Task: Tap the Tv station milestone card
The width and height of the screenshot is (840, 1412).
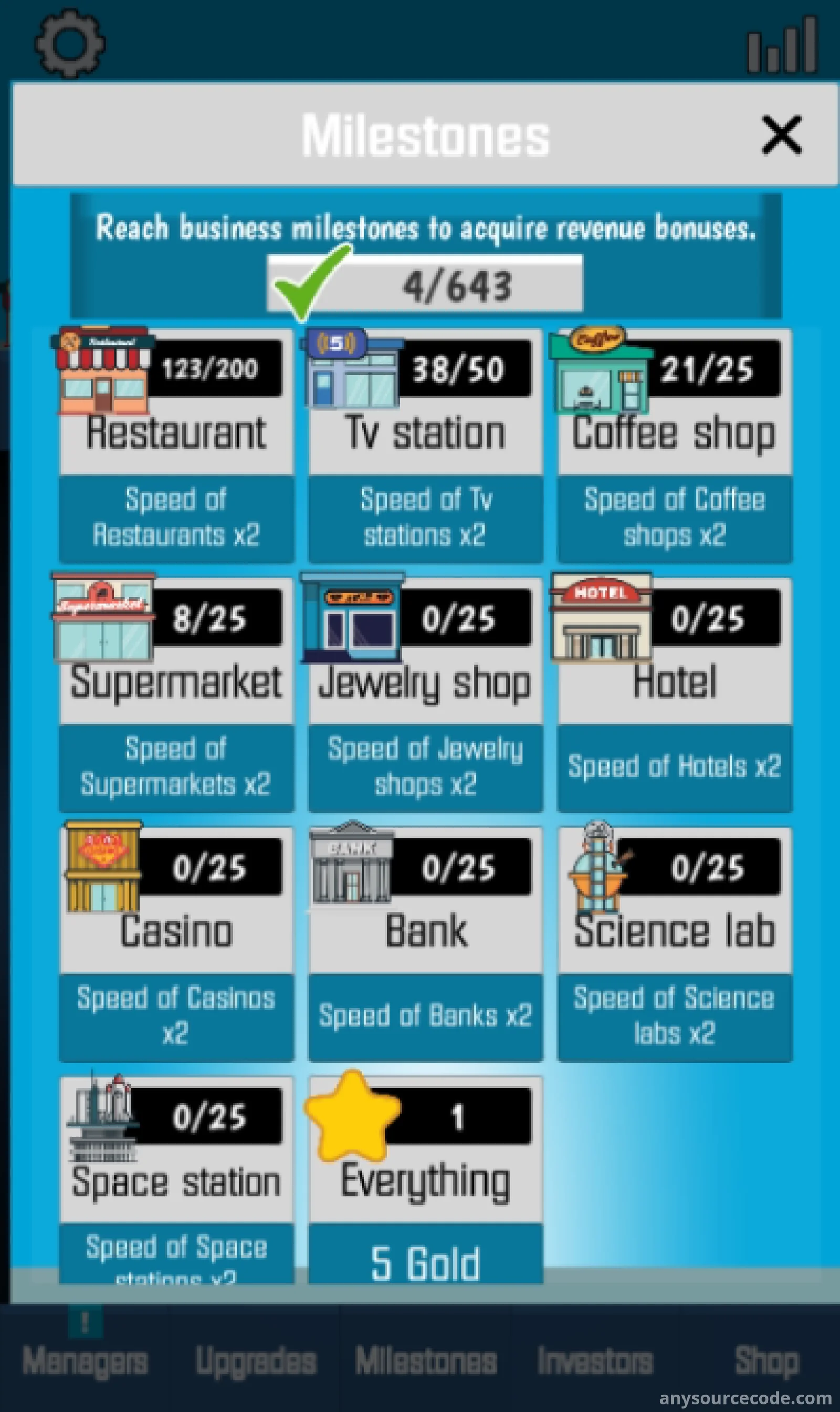Action: [426, 446]
